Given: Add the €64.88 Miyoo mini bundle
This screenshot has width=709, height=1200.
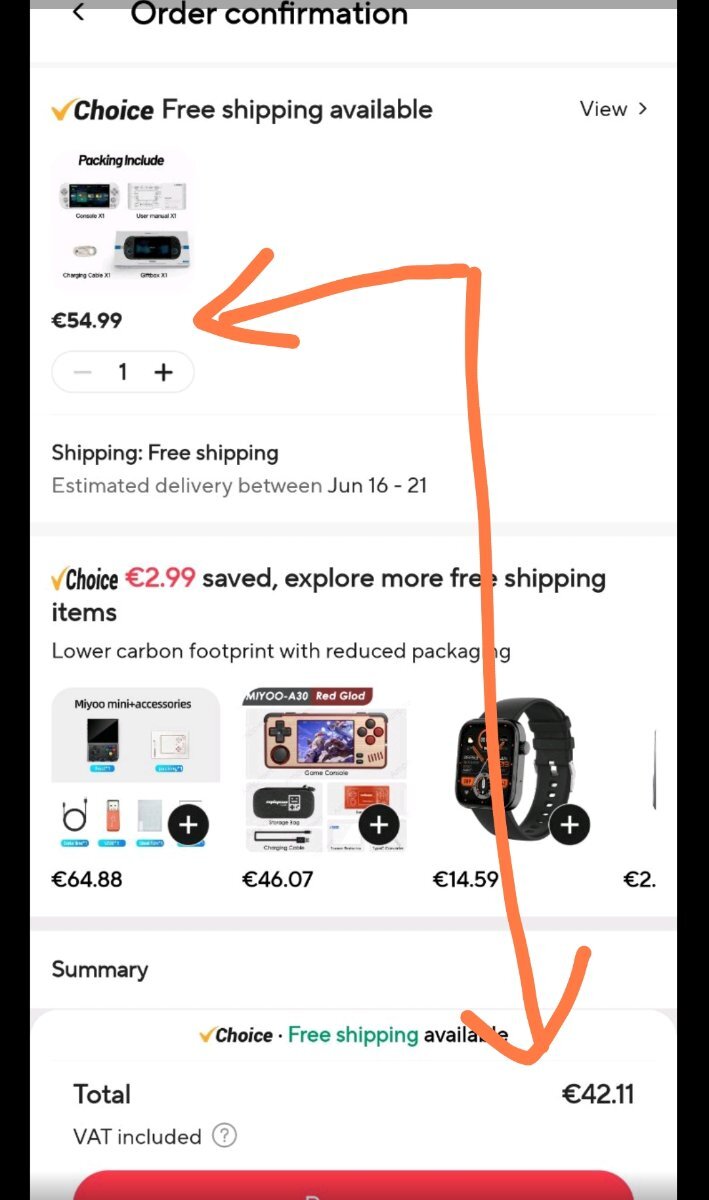Looking at the screenshot, I should [x=190, y=826].
